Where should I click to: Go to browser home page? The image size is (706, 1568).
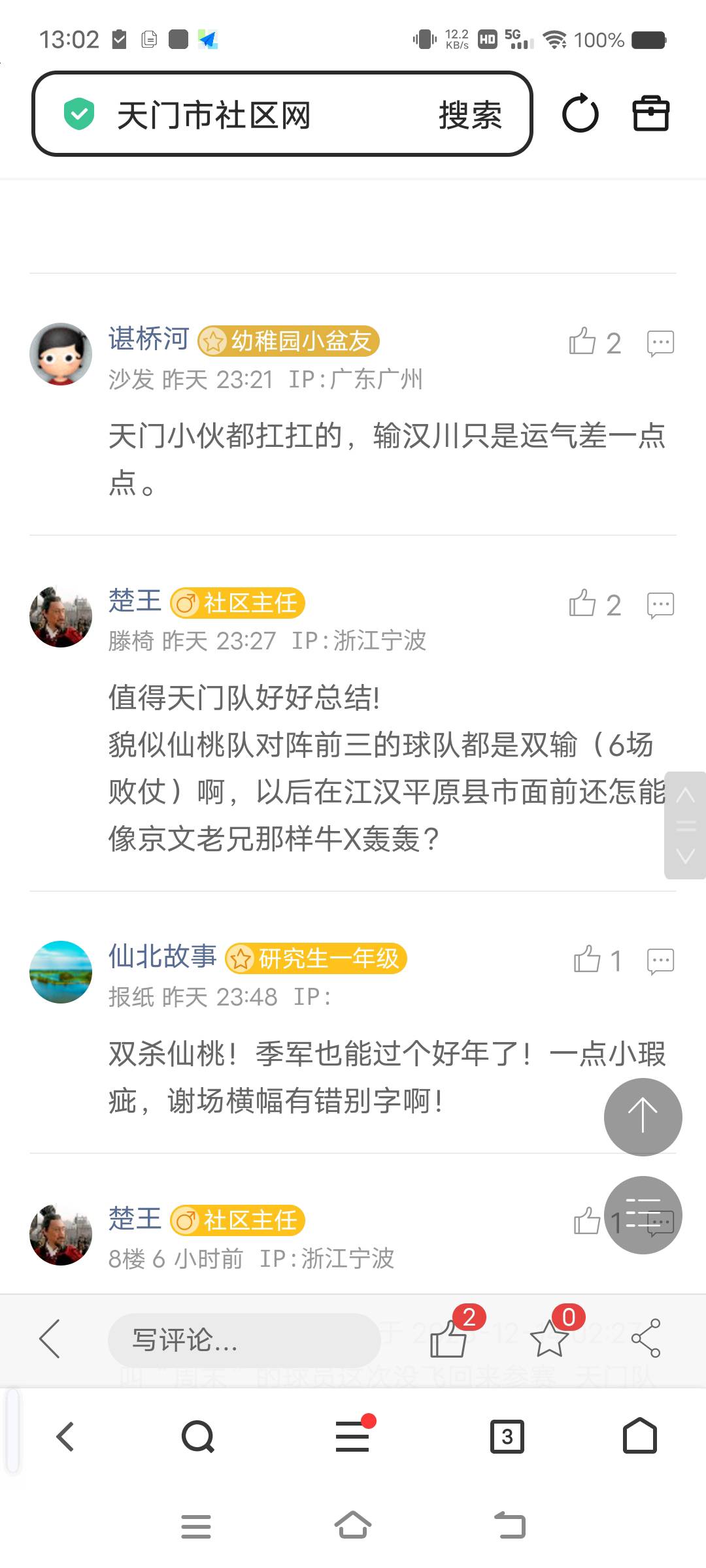[639, 1436]
